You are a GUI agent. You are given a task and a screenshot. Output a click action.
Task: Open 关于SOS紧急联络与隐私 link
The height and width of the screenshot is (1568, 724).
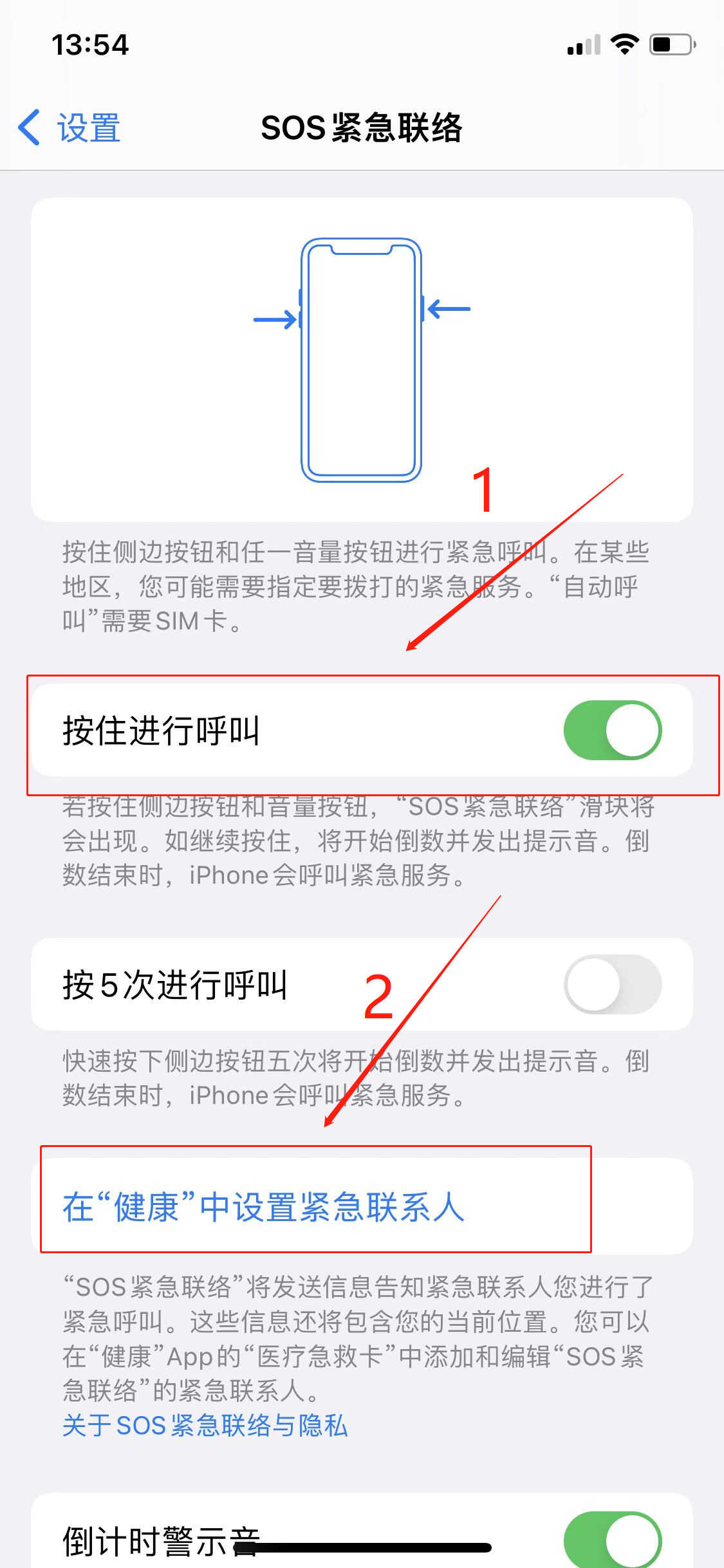205,1425
